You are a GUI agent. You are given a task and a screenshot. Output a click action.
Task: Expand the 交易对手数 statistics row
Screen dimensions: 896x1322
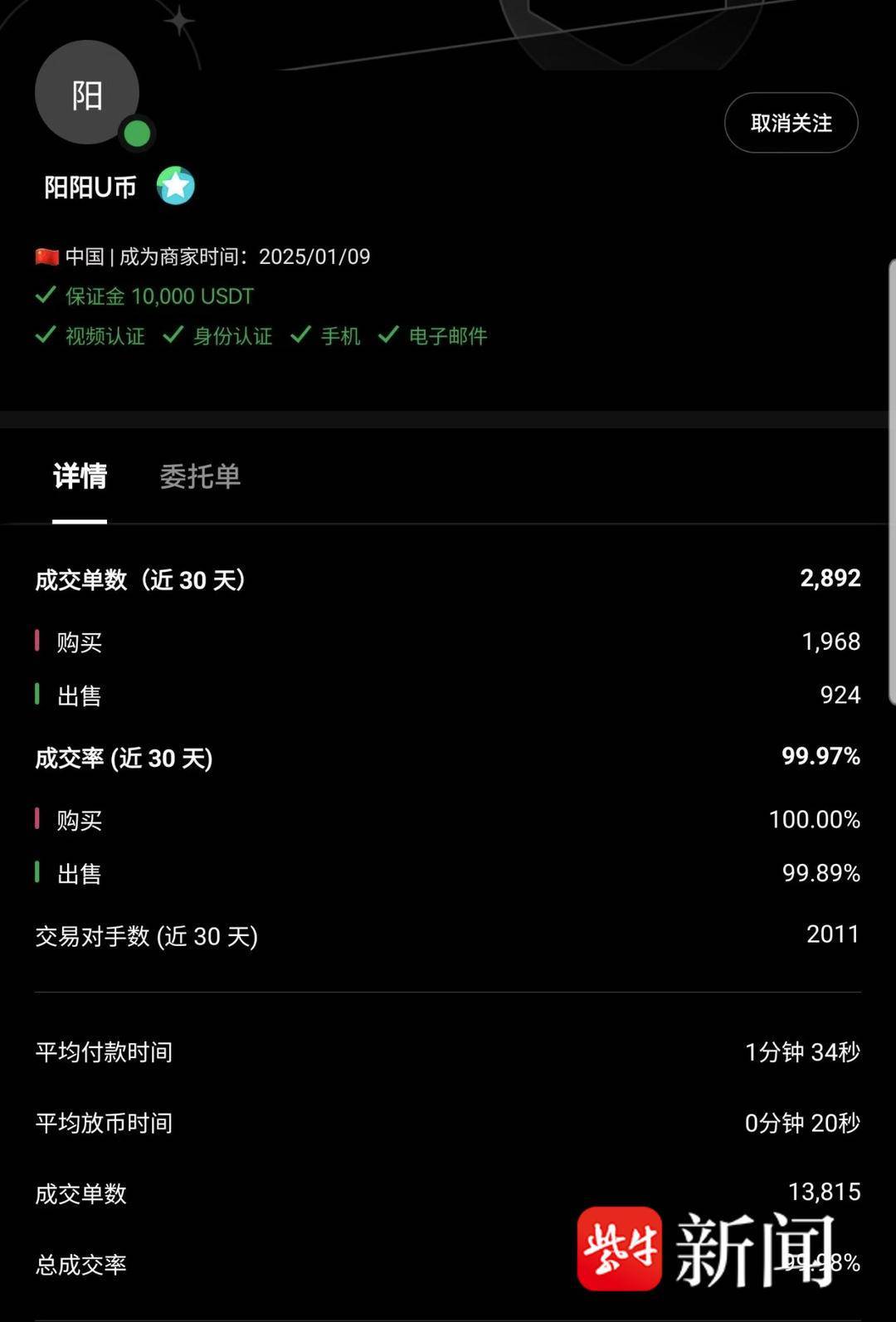[x=145, y=936]
